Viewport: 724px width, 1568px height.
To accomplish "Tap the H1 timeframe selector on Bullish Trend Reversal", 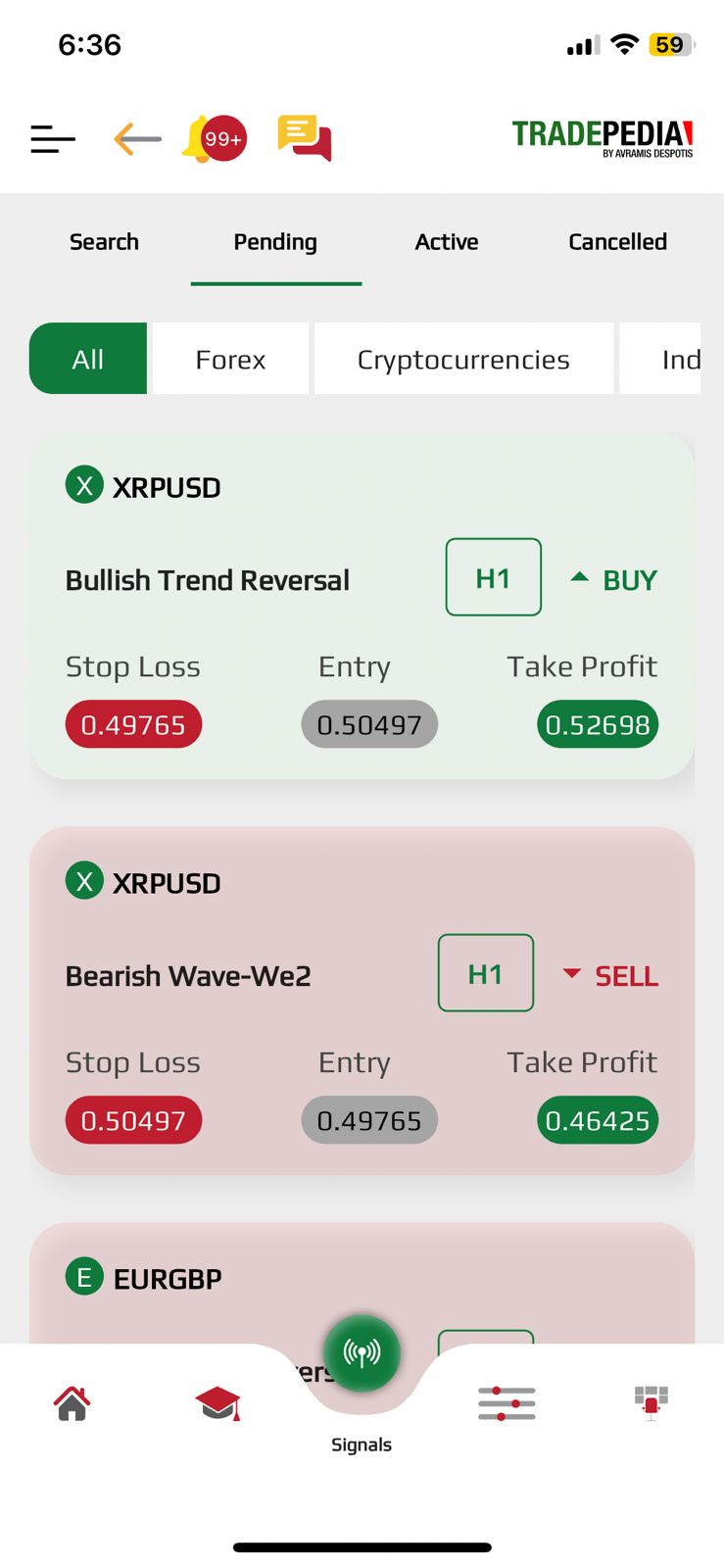I will pyautogui.click(x=493, y=577).
